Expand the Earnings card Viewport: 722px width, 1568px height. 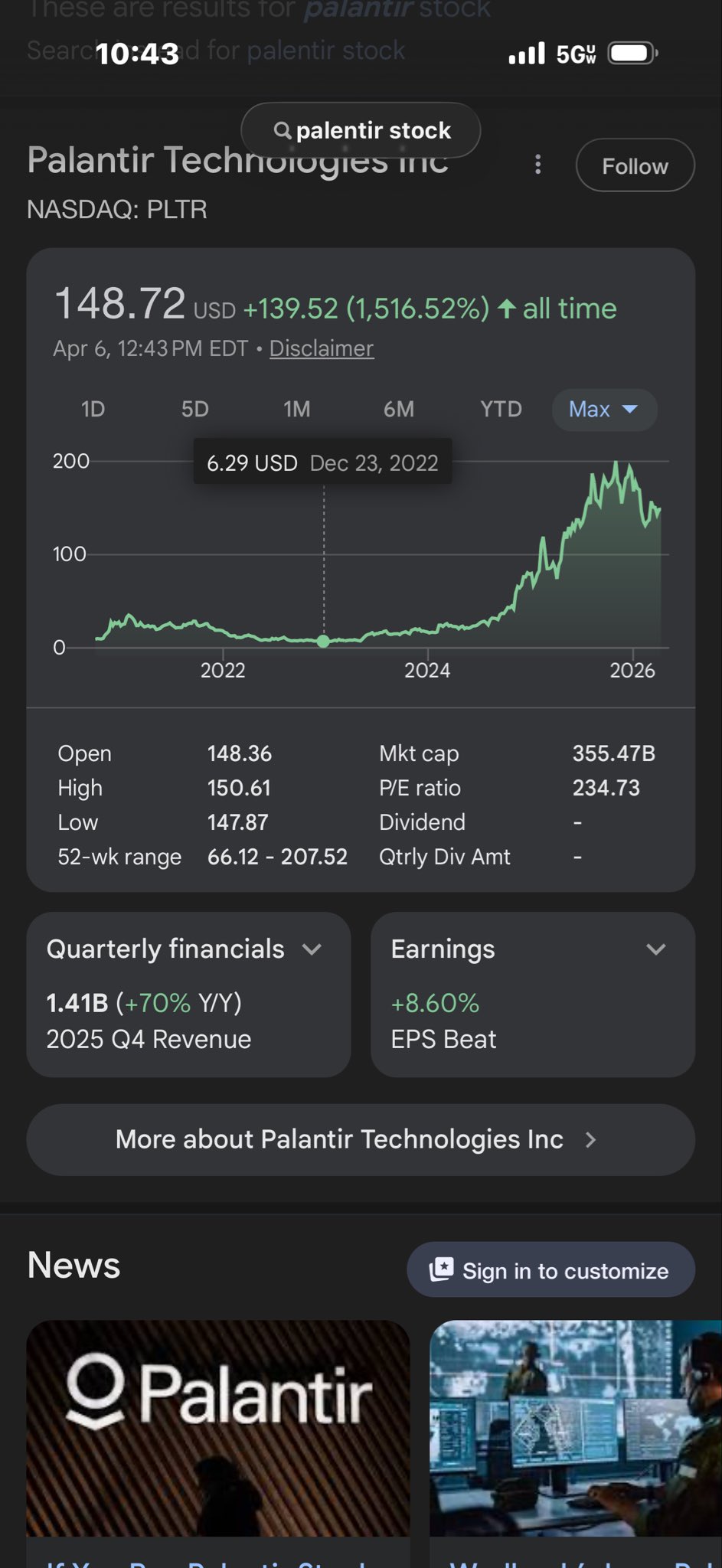(x=533, y=994)
